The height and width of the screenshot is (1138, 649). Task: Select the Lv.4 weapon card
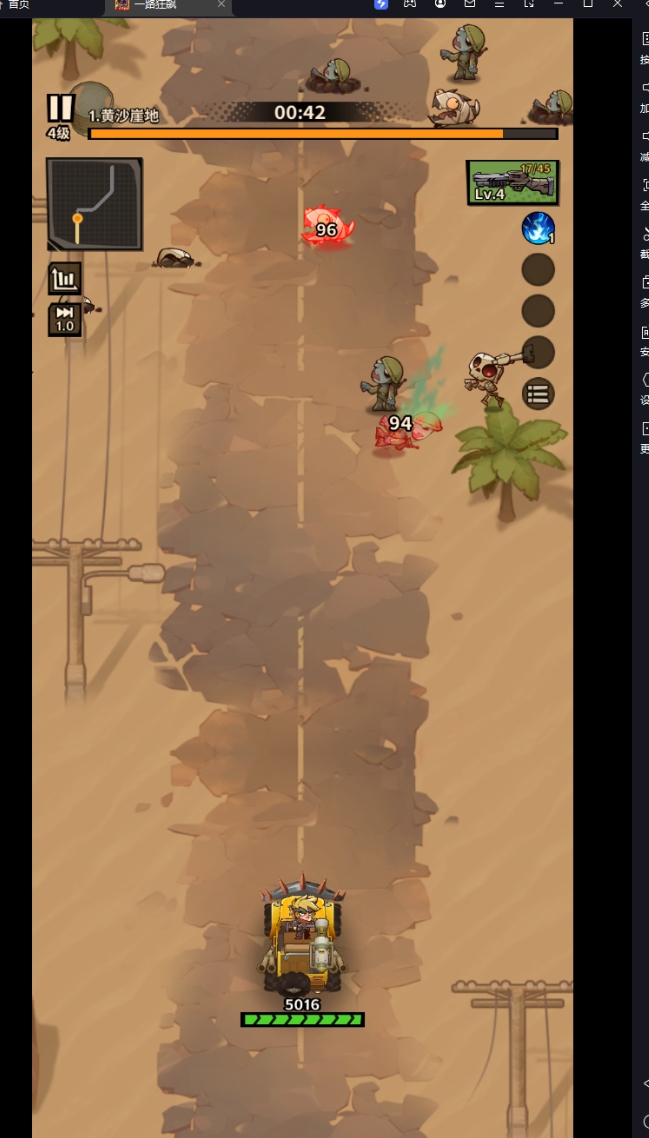(x=513, y=182)
